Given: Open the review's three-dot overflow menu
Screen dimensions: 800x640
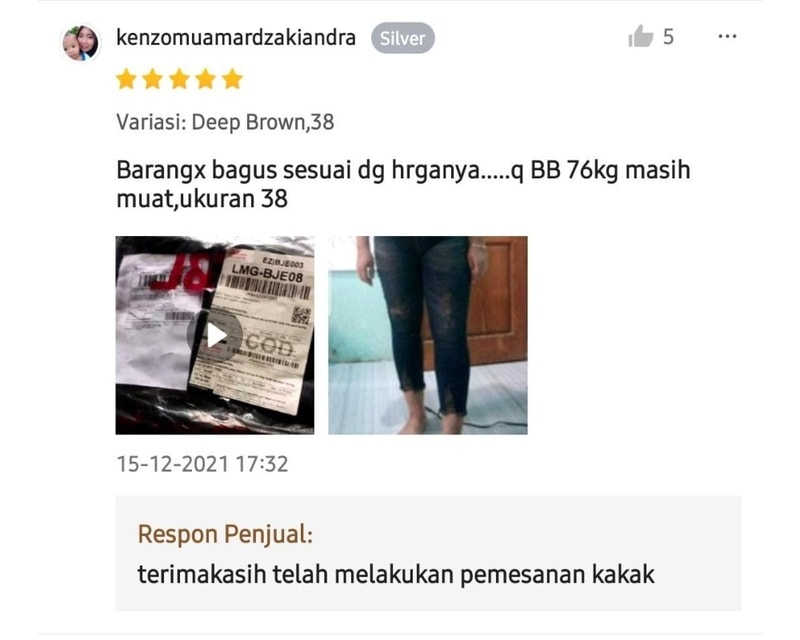Looking at the screenshot, I should pyautogui.click(x=727, y=37).
